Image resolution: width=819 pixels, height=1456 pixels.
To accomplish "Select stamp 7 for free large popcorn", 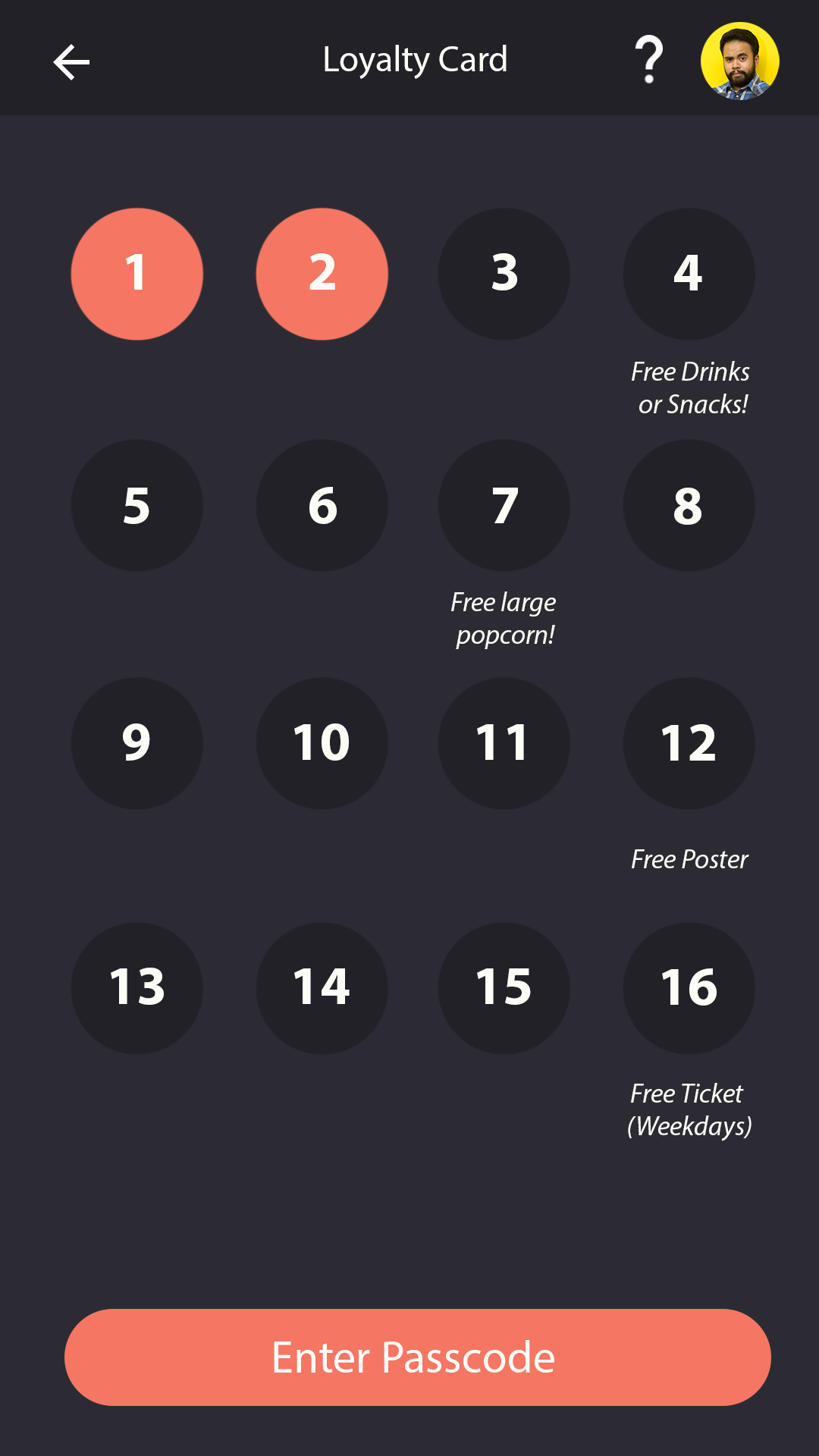I will (x=504, y=505).
